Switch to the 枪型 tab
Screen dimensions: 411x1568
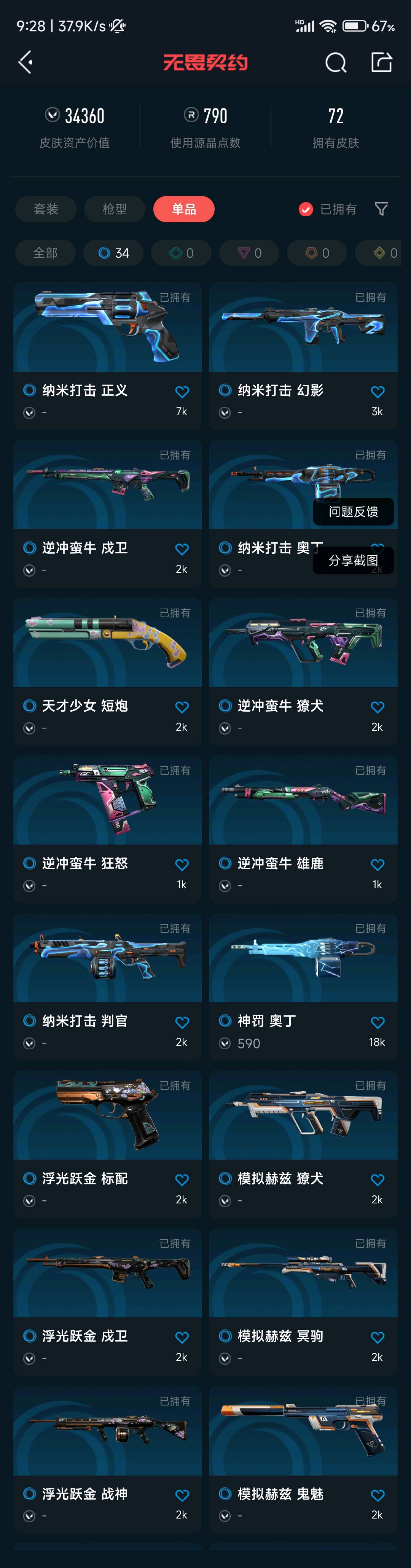[x=115, y=209]
